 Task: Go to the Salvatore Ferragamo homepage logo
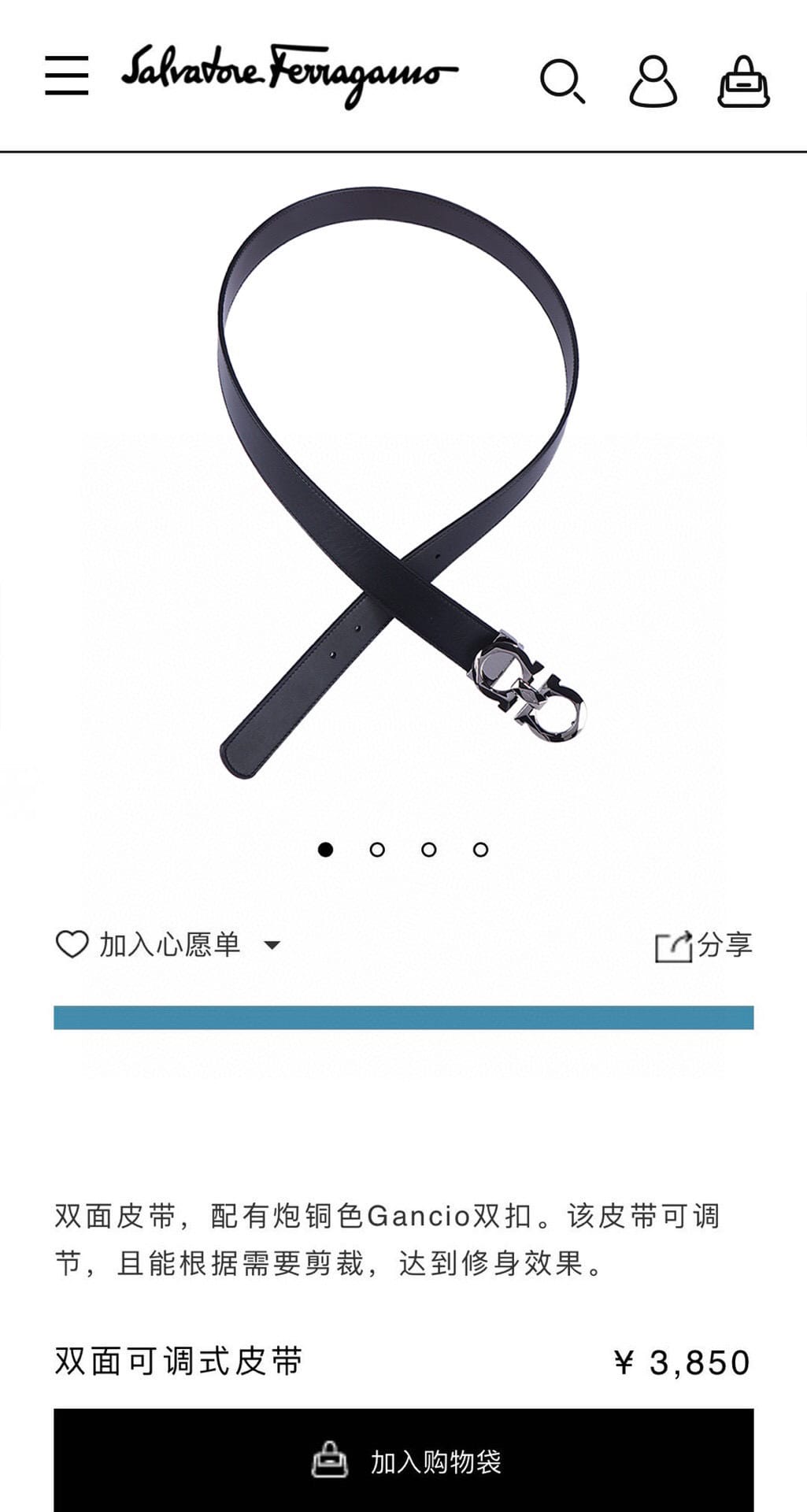pos(288,76)
